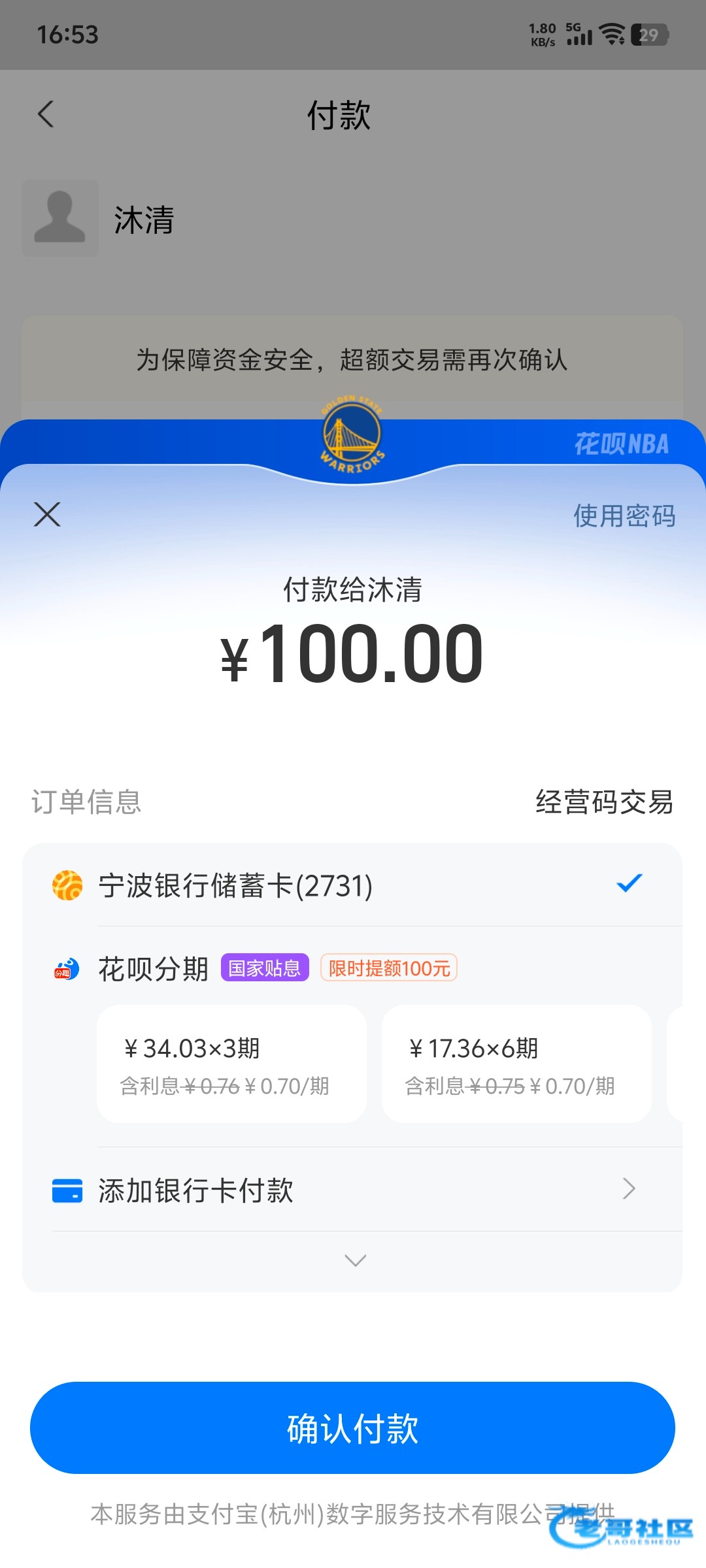Choose the ¥17.36×6期 installment plan
Image resolution: width=706 pixels, height=1568 pixels.
[516, 1064]
